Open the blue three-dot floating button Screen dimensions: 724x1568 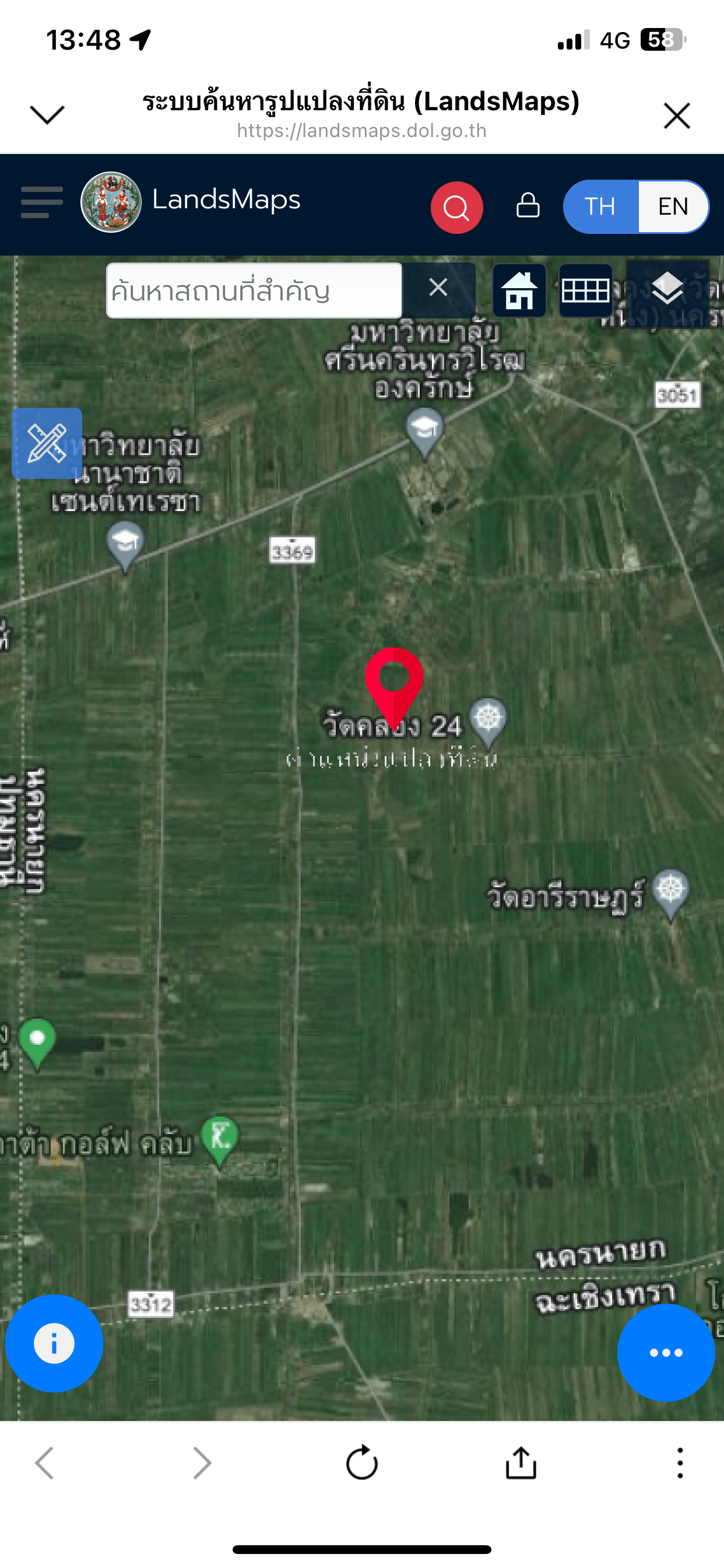coord(666,1352)
